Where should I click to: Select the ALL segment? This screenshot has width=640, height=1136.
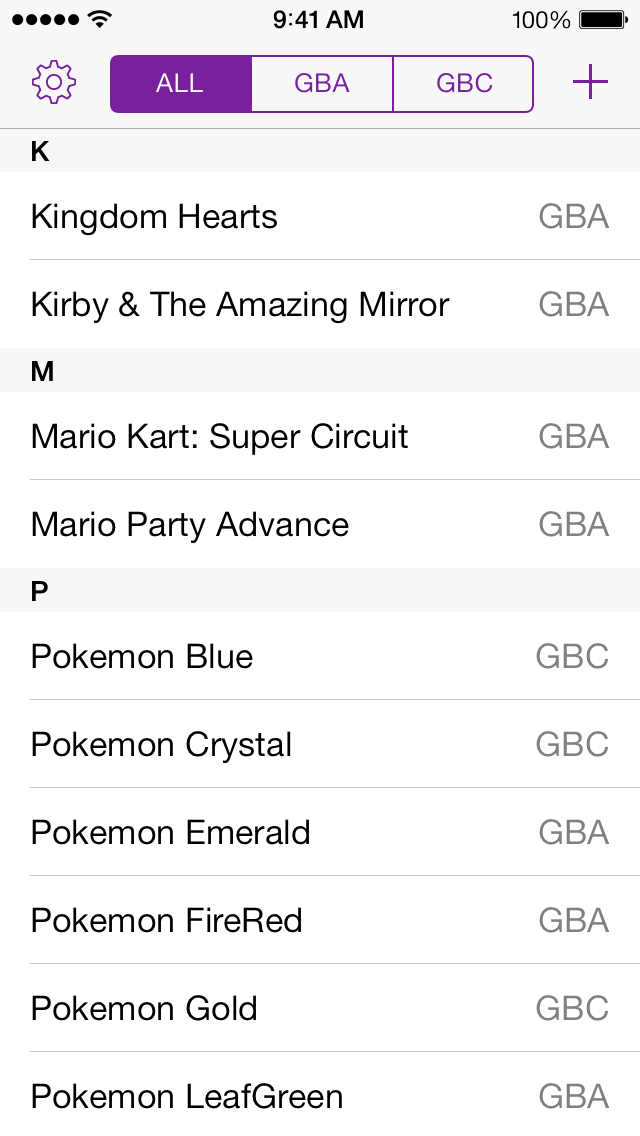pyautogui.click(x=180, y=84)
